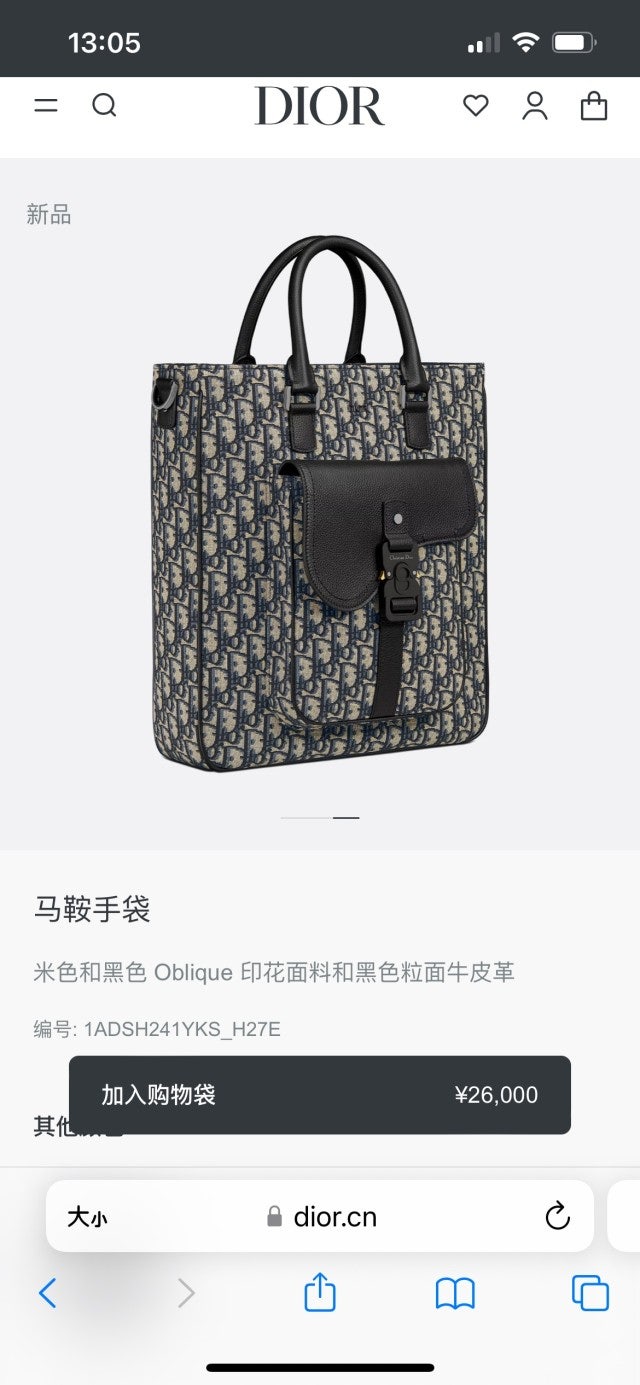Go back in Safari
Screen dimensions: 640x1385
(47, 1294)
